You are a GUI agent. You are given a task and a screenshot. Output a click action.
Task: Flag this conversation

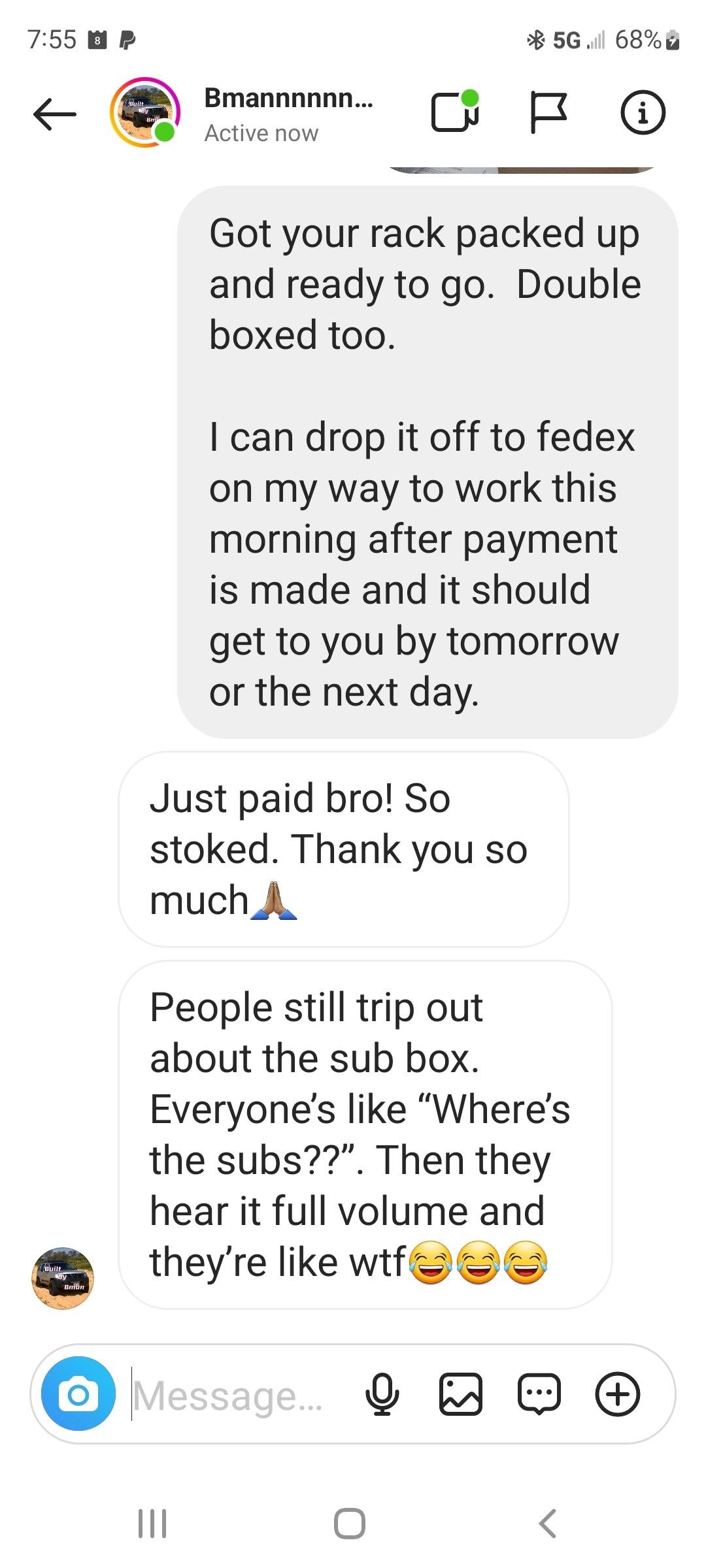(x=548, y=112)
